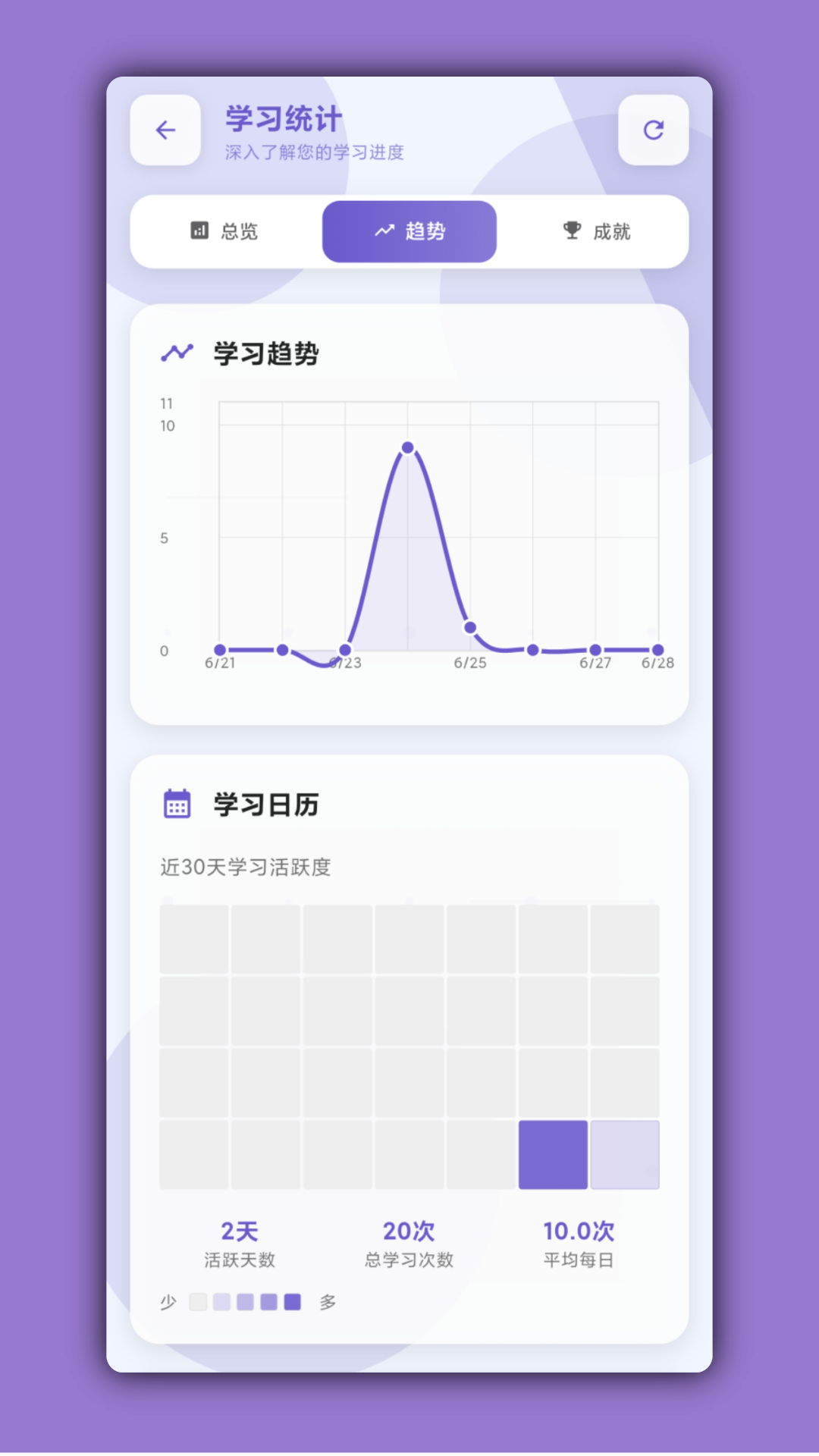This screenshot has width=819, height=1456.
Task: Tap the trophy icon next to 成就
Action: (573, 231)
